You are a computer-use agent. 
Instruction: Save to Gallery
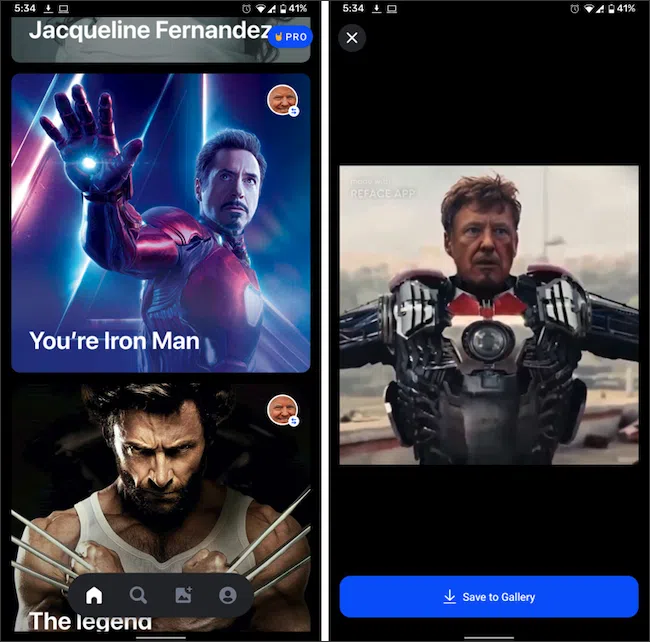click(489, 597)
